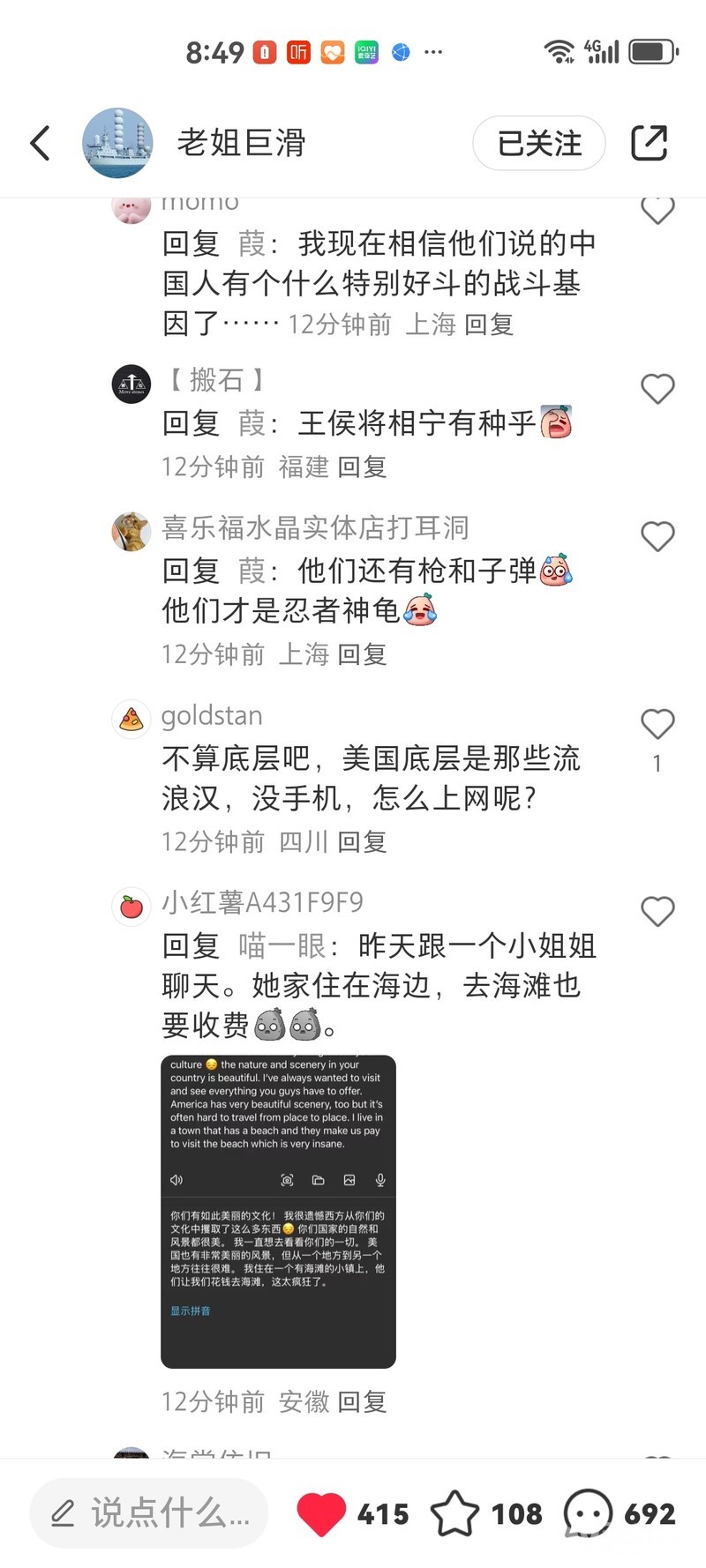Reply to momo's comment from 上海
Screen dimensions: 706x1568
tap(489, 325)
